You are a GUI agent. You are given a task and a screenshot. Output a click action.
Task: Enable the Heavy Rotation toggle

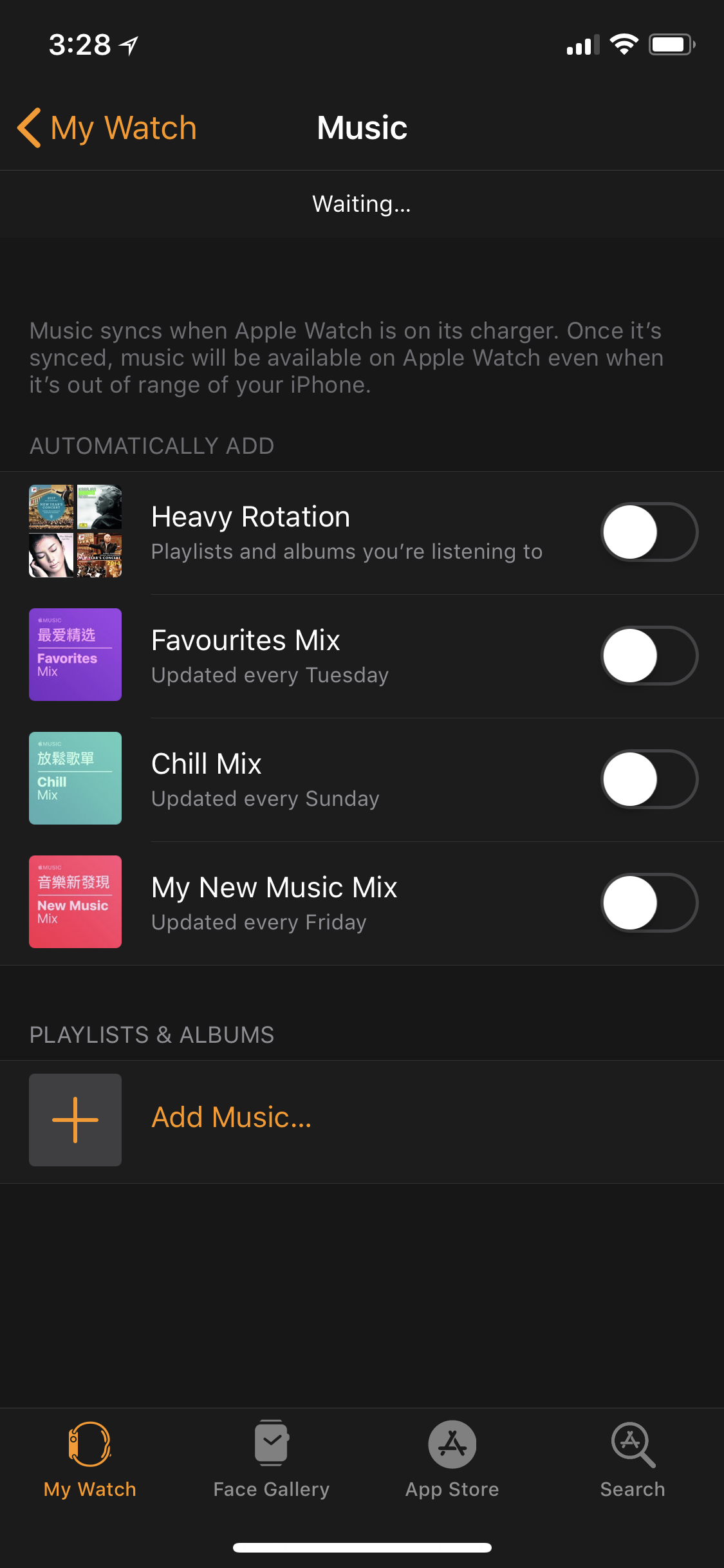point(649,532)
